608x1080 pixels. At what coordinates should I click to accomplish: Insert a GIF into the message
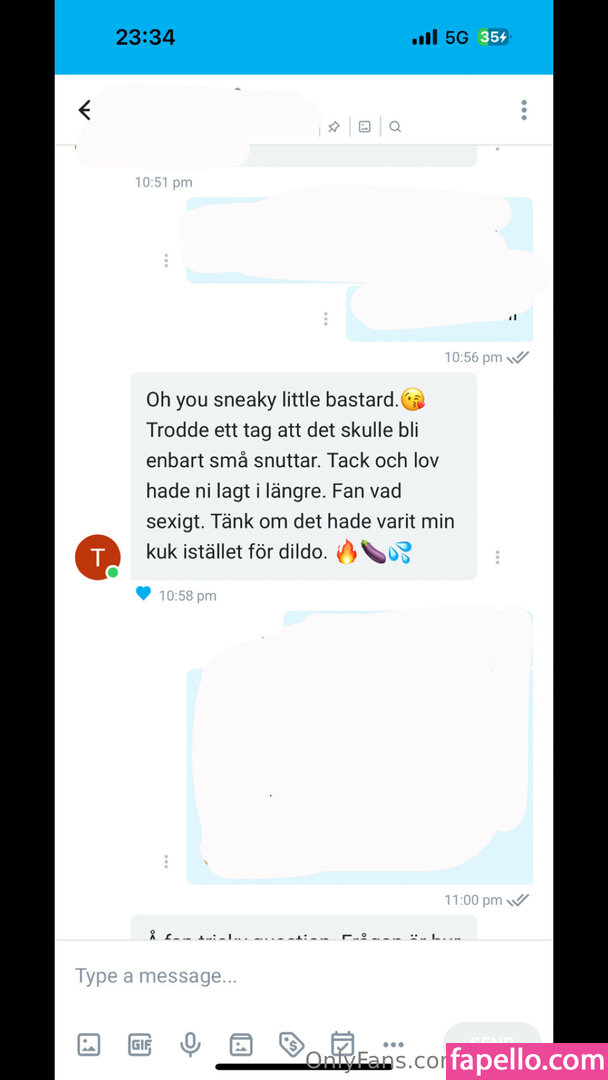pyautogui.click(x=140, y=1045)
